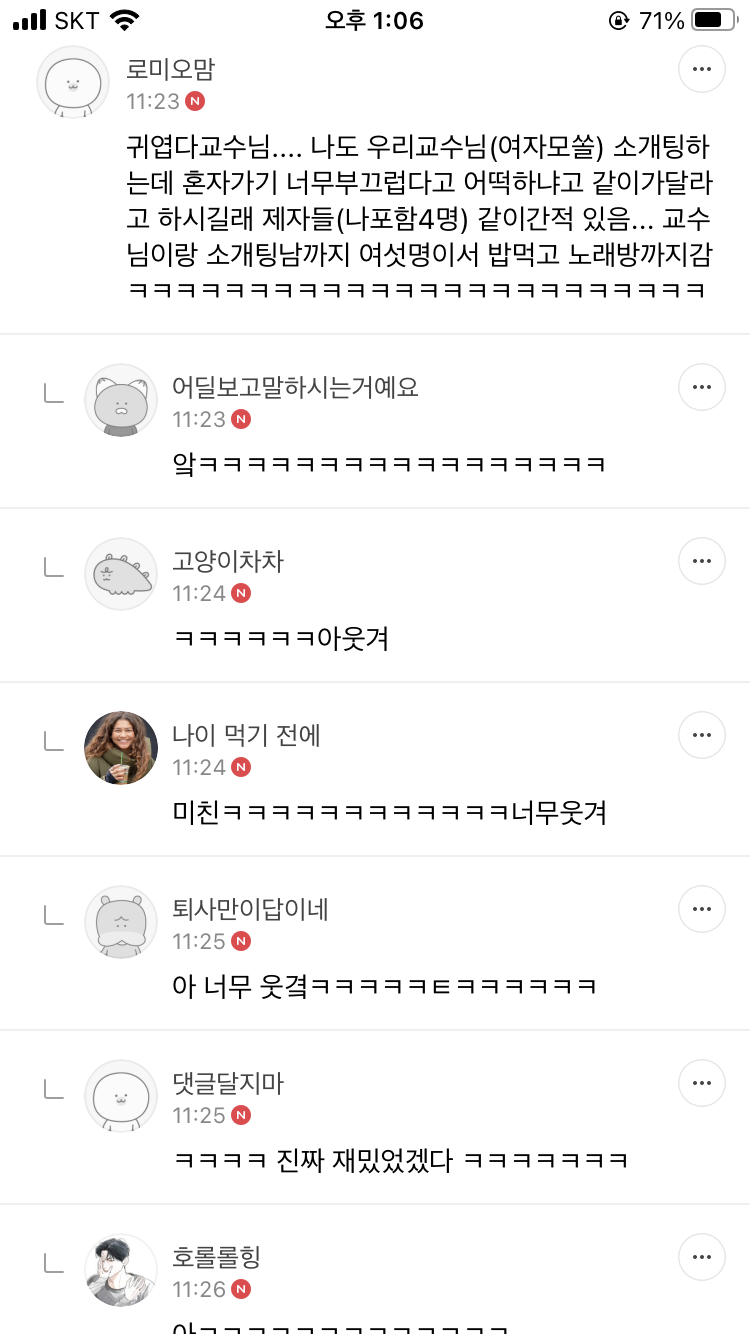Open 어딜보고말하시는거예요's avatar

[120, 400]
